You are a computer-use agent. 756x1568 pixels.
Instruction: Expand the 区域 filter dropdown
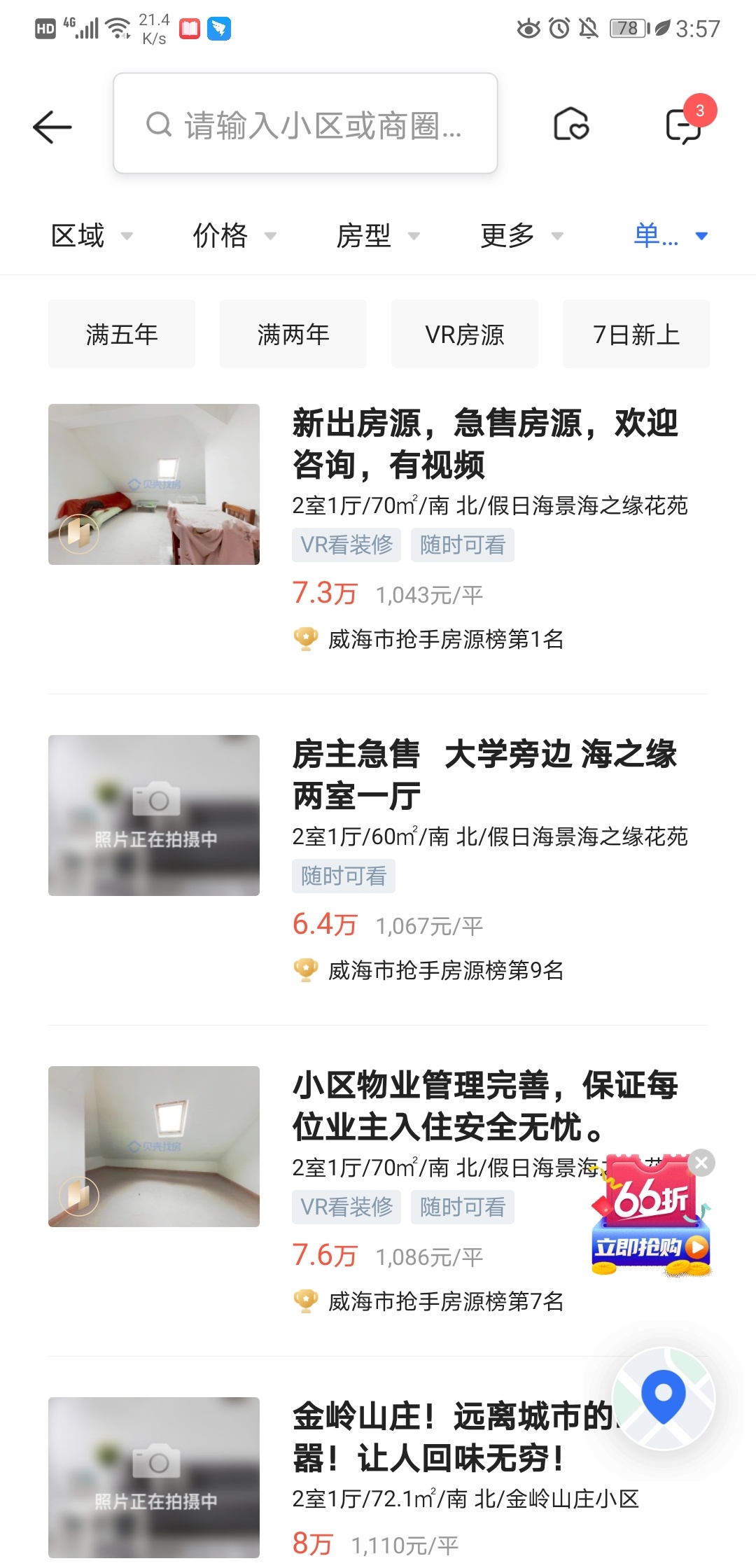(91, 236)
